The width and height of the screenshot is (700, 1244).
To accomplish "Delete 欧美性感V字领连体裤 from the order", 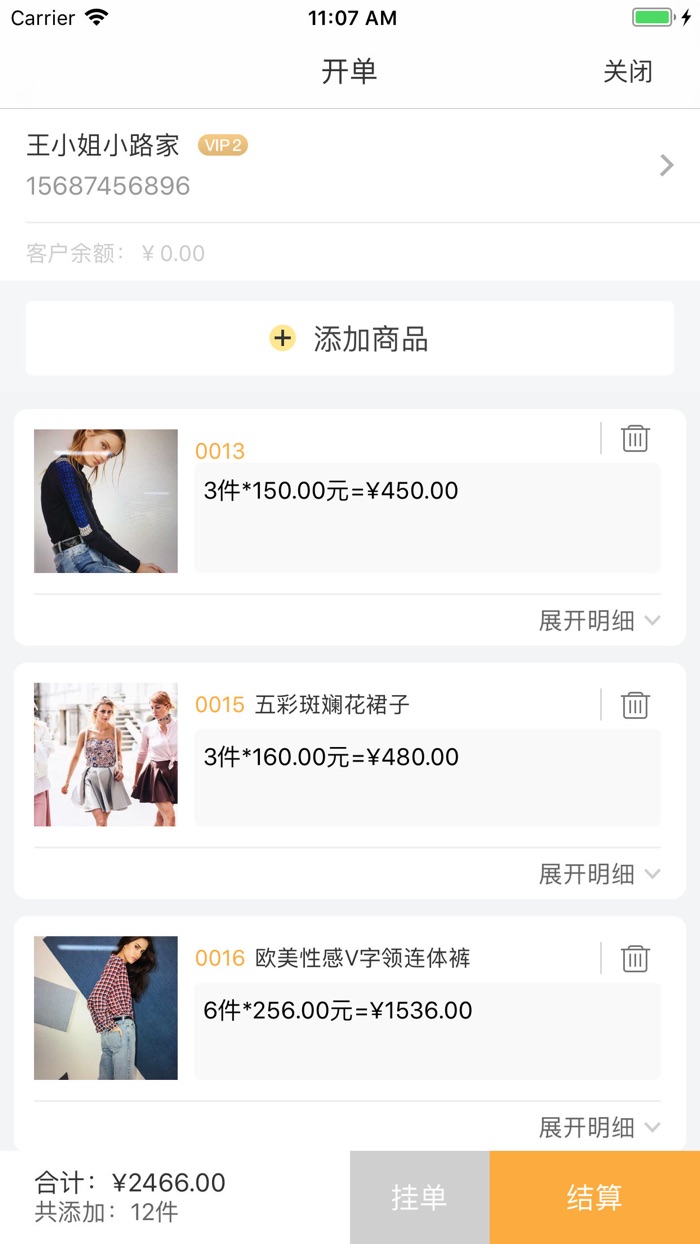I will (635, 958).
